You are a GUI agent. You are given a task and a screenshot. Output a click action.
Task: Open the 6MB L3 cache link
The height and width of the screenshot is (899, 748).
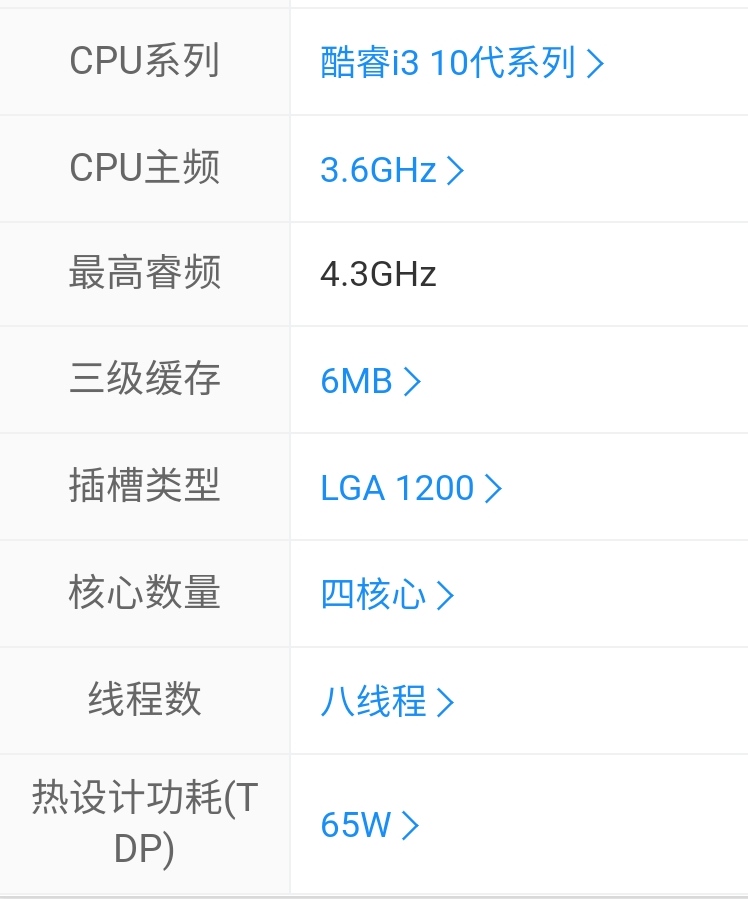[355, 380]
